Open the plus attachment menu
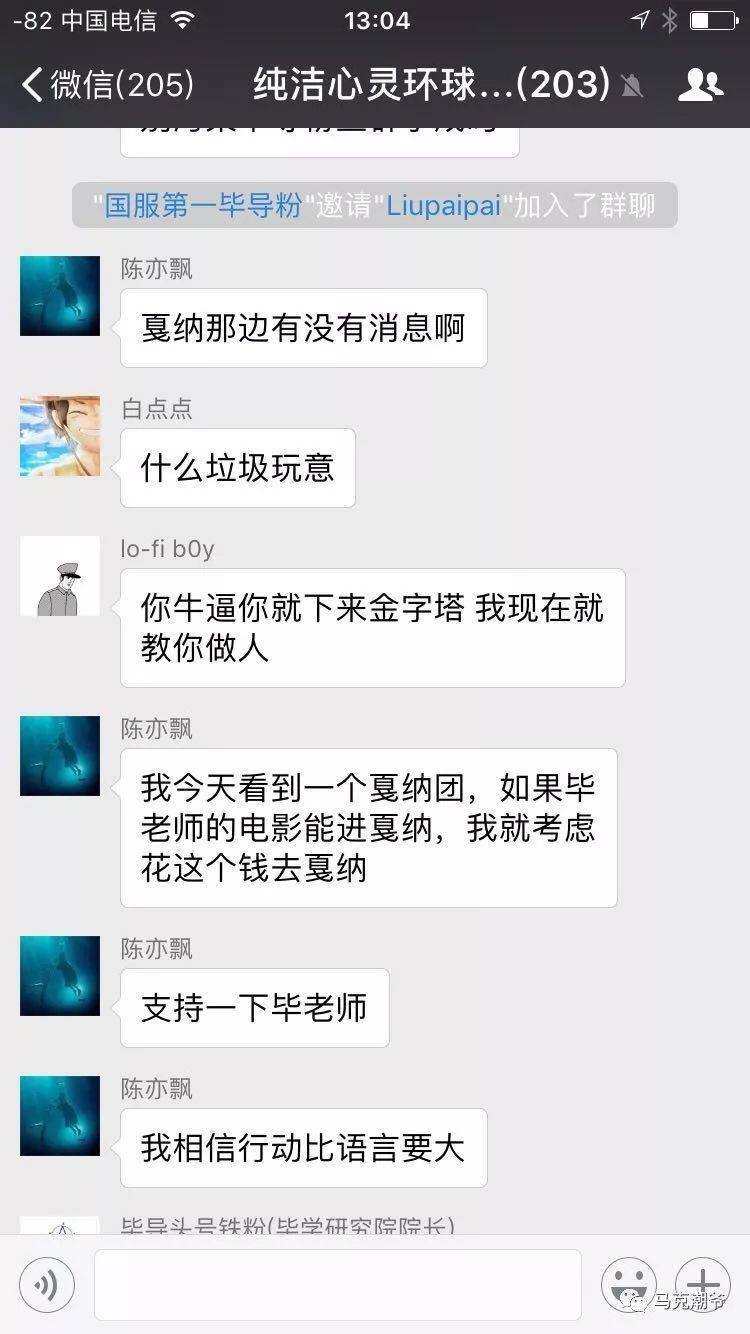 tap(703, 1285)
